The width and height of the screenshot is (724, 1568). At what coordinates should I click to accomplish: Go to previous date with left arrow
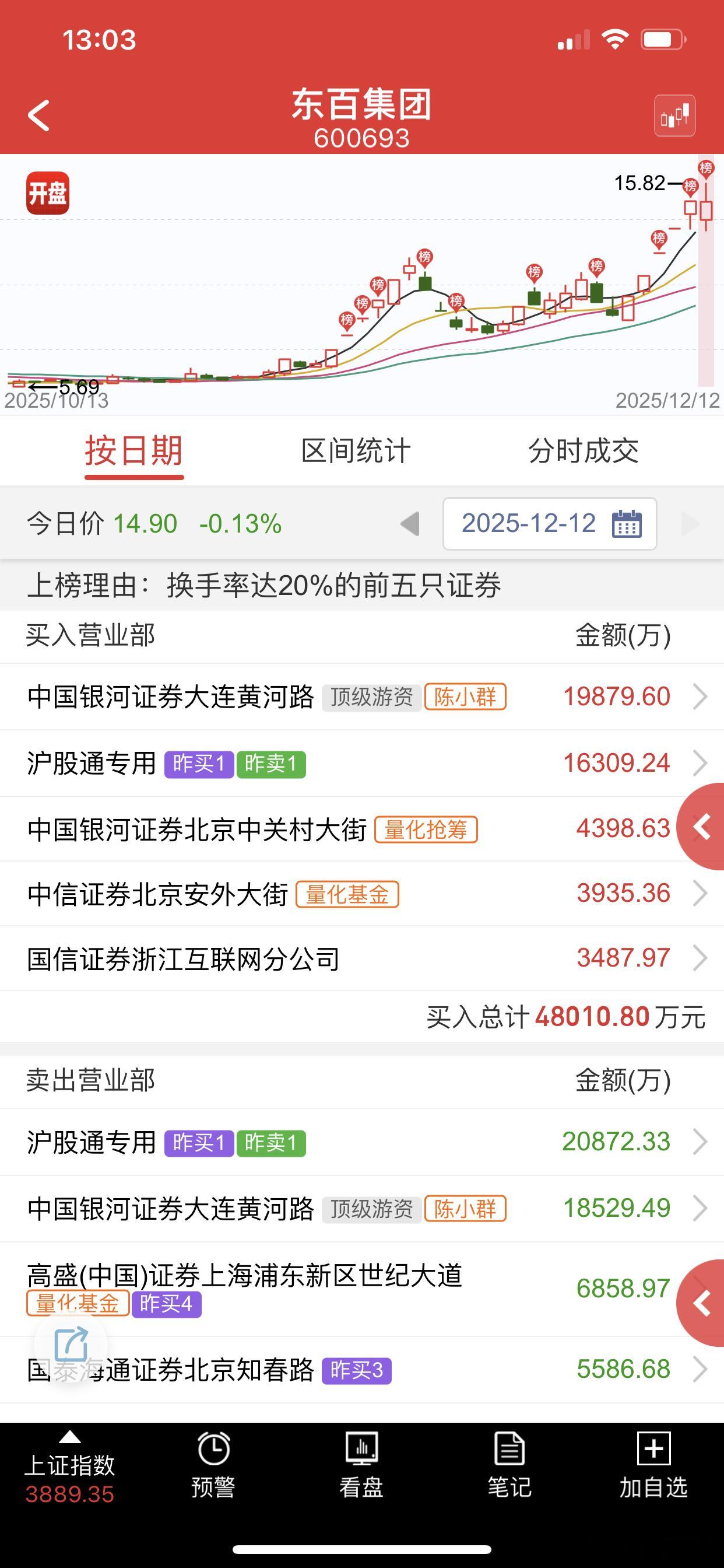point(410,523)
